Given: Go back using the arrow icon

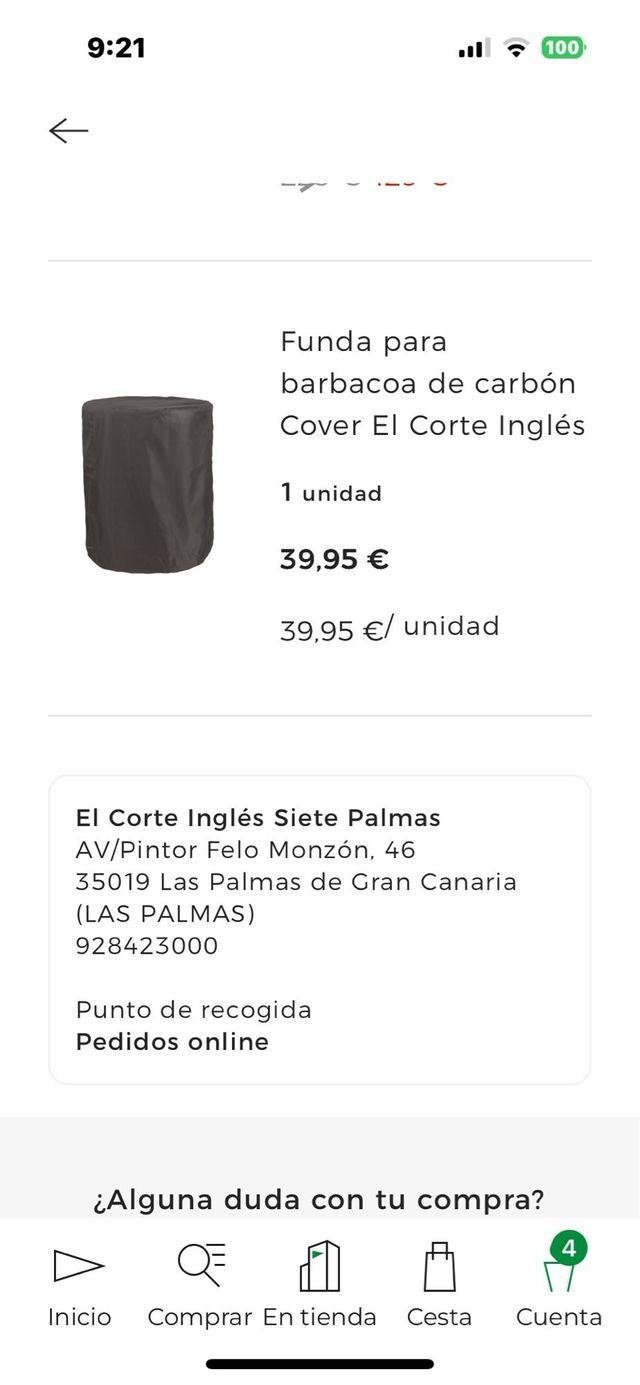Looking at the screenshot, I should [69, 131].
